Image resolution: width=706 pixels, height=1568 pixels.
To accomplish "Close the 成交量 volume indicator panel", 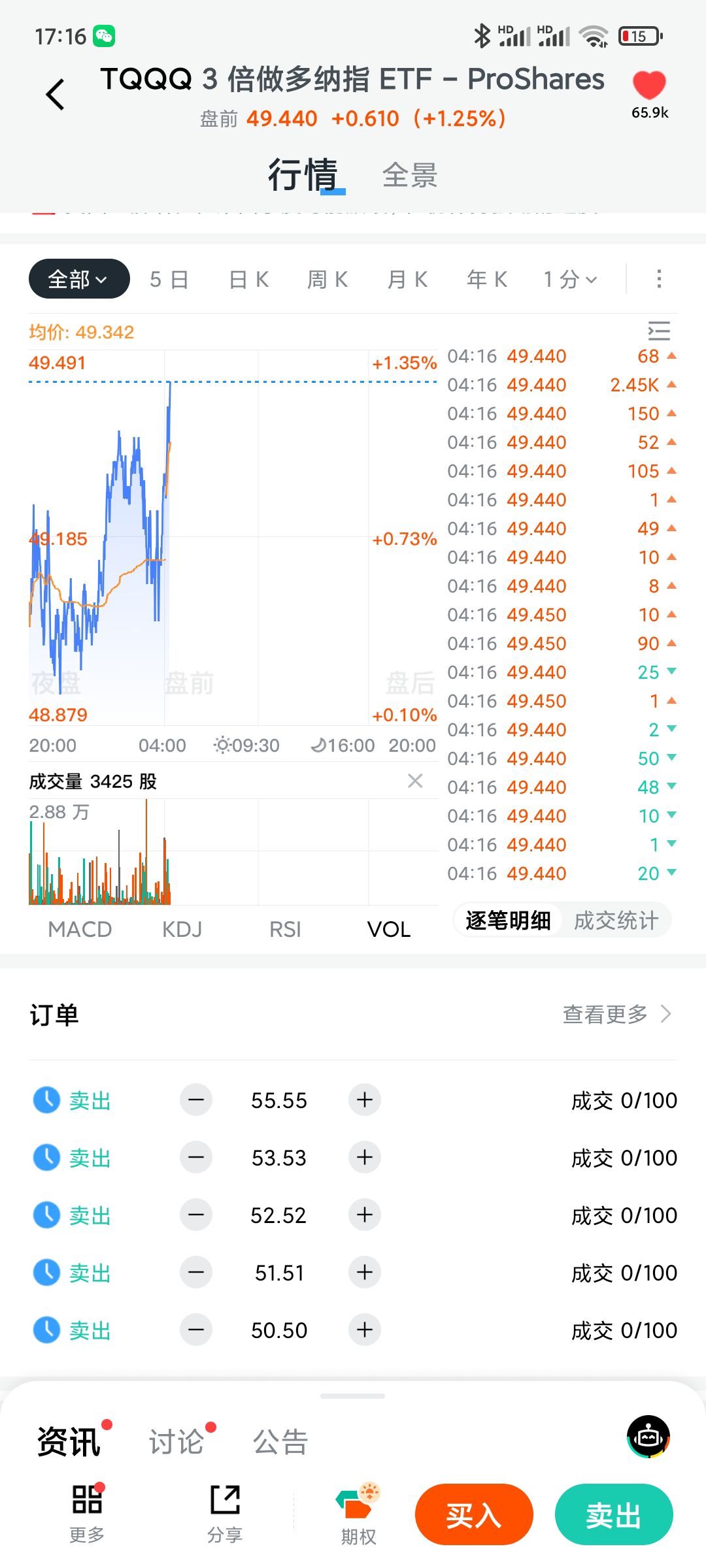I will tap(415, 781).
